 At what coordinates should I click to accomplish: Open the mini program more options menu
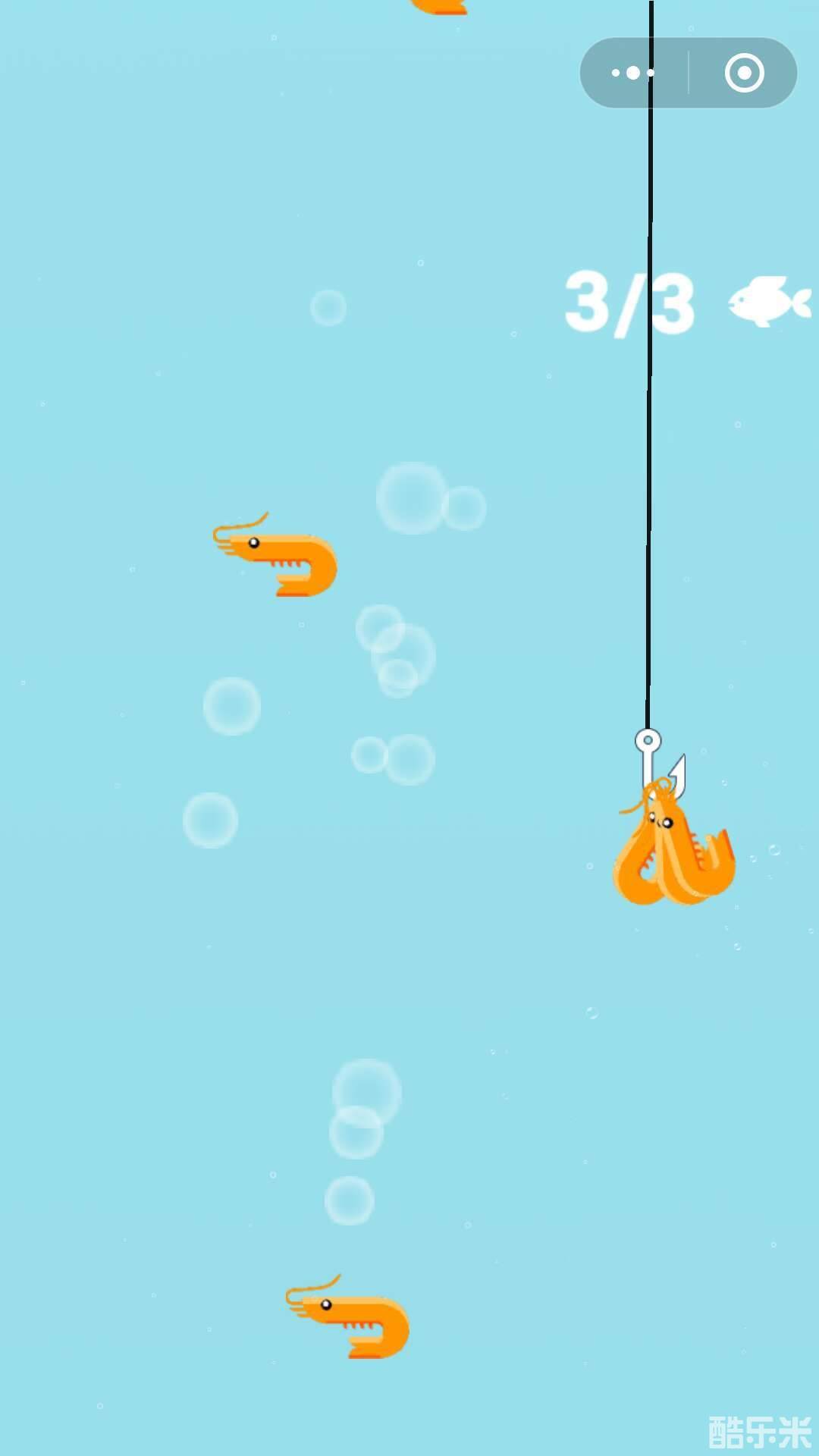coord(633,73)
